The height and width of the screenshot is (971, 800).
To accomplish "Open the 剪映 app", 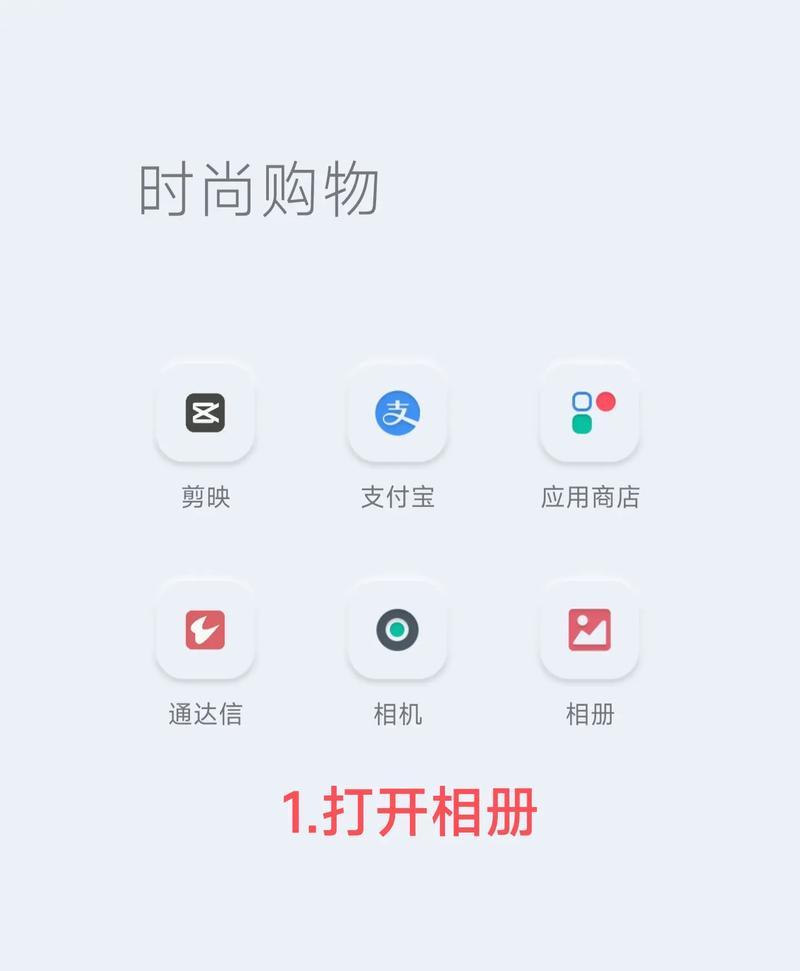I will (205, 413).
